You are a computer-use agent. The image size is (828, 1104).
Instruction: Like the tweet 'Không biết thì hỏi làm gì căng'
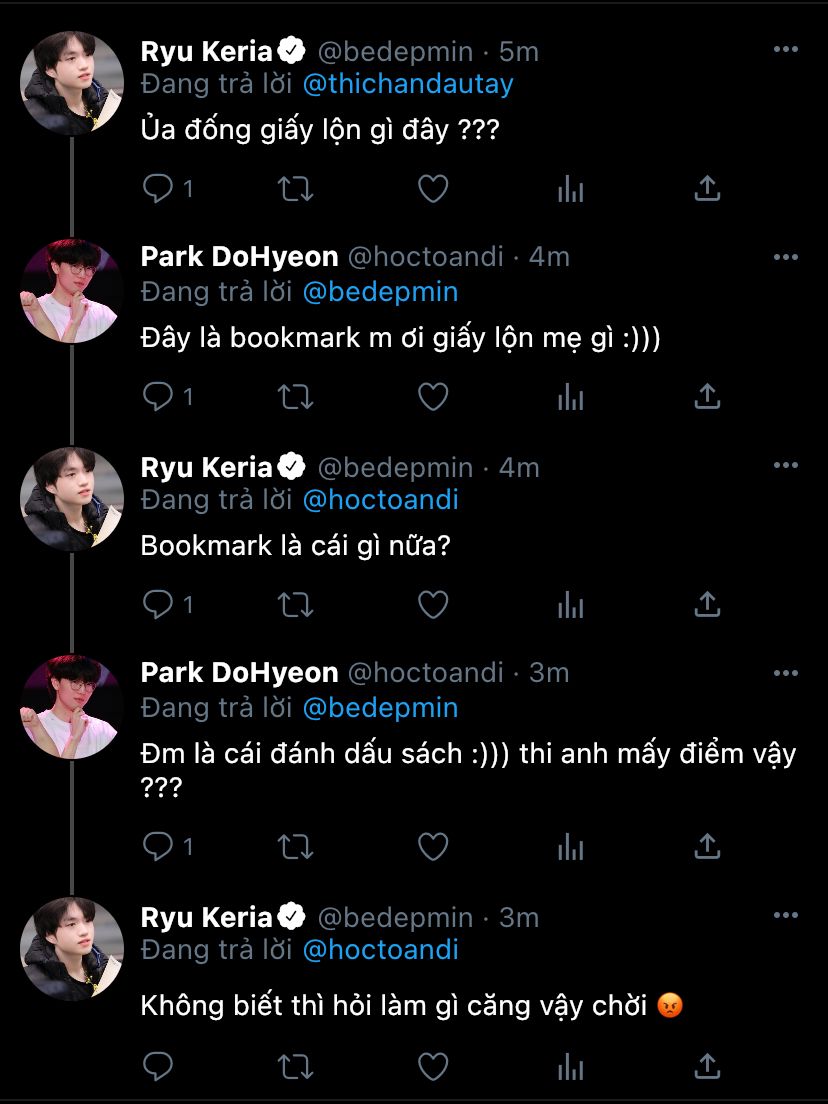432,1066
